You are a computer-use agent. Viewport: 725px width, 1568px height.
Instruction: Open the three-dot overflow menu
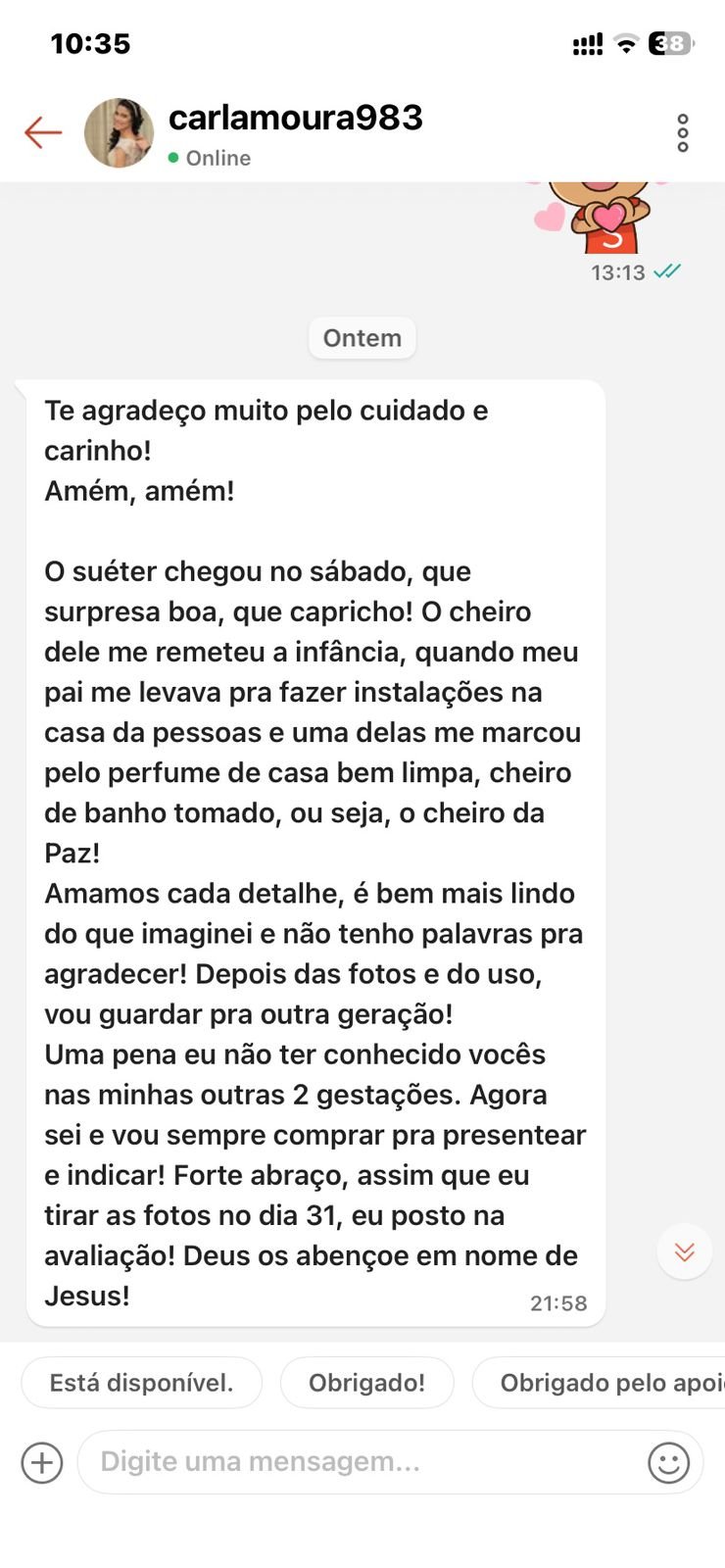(x=683, y=132)
